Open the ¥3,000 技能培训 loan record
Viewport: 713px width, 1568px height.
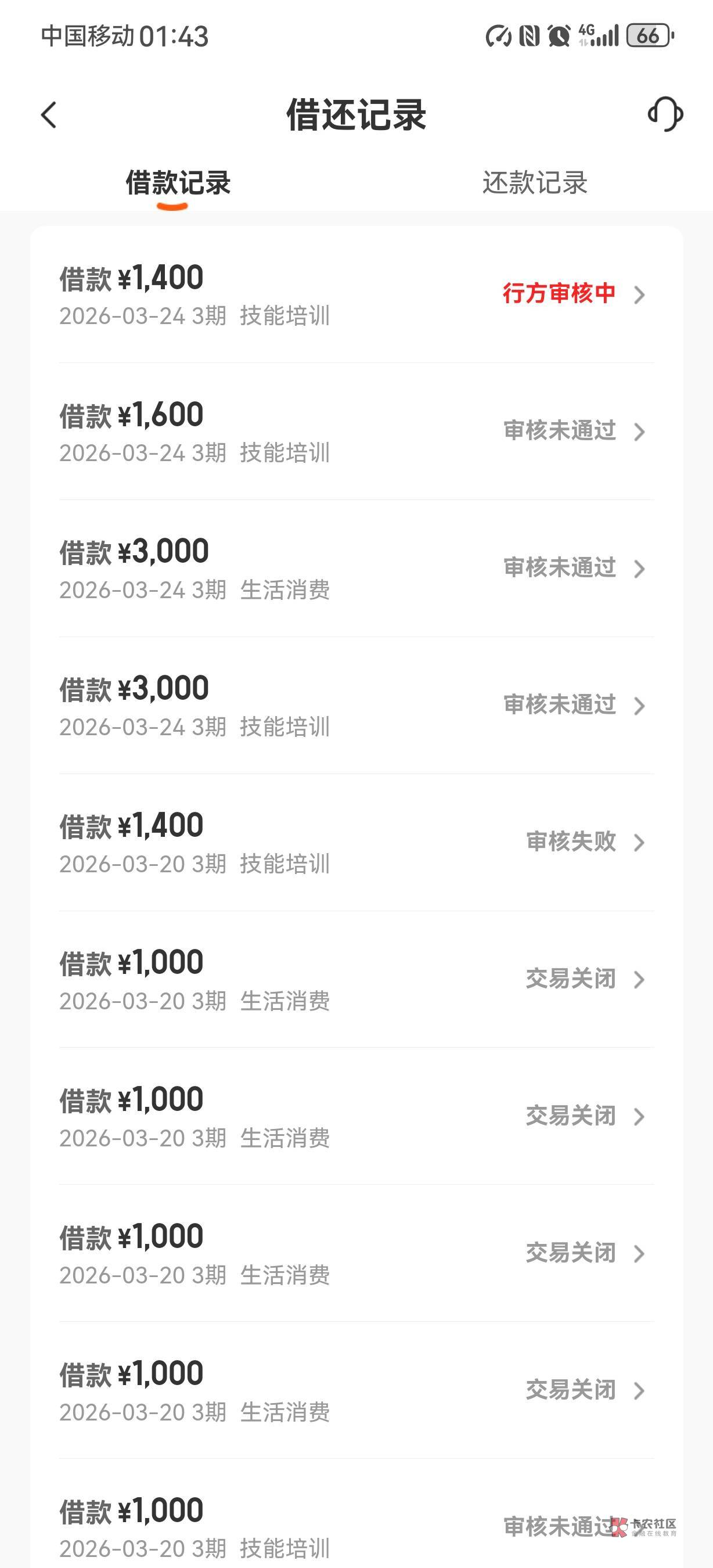coord(356,706)
